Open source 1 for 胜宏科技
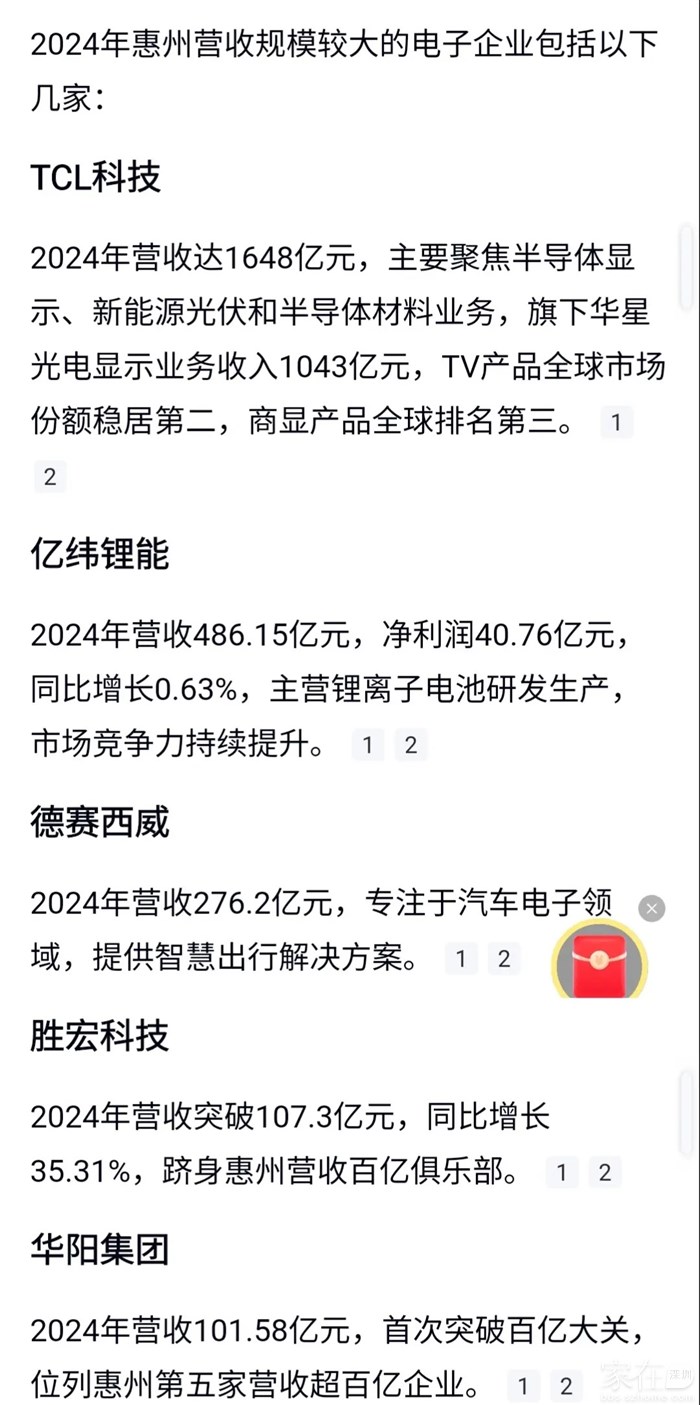 pyautogui.click(x=562, y=1172)
